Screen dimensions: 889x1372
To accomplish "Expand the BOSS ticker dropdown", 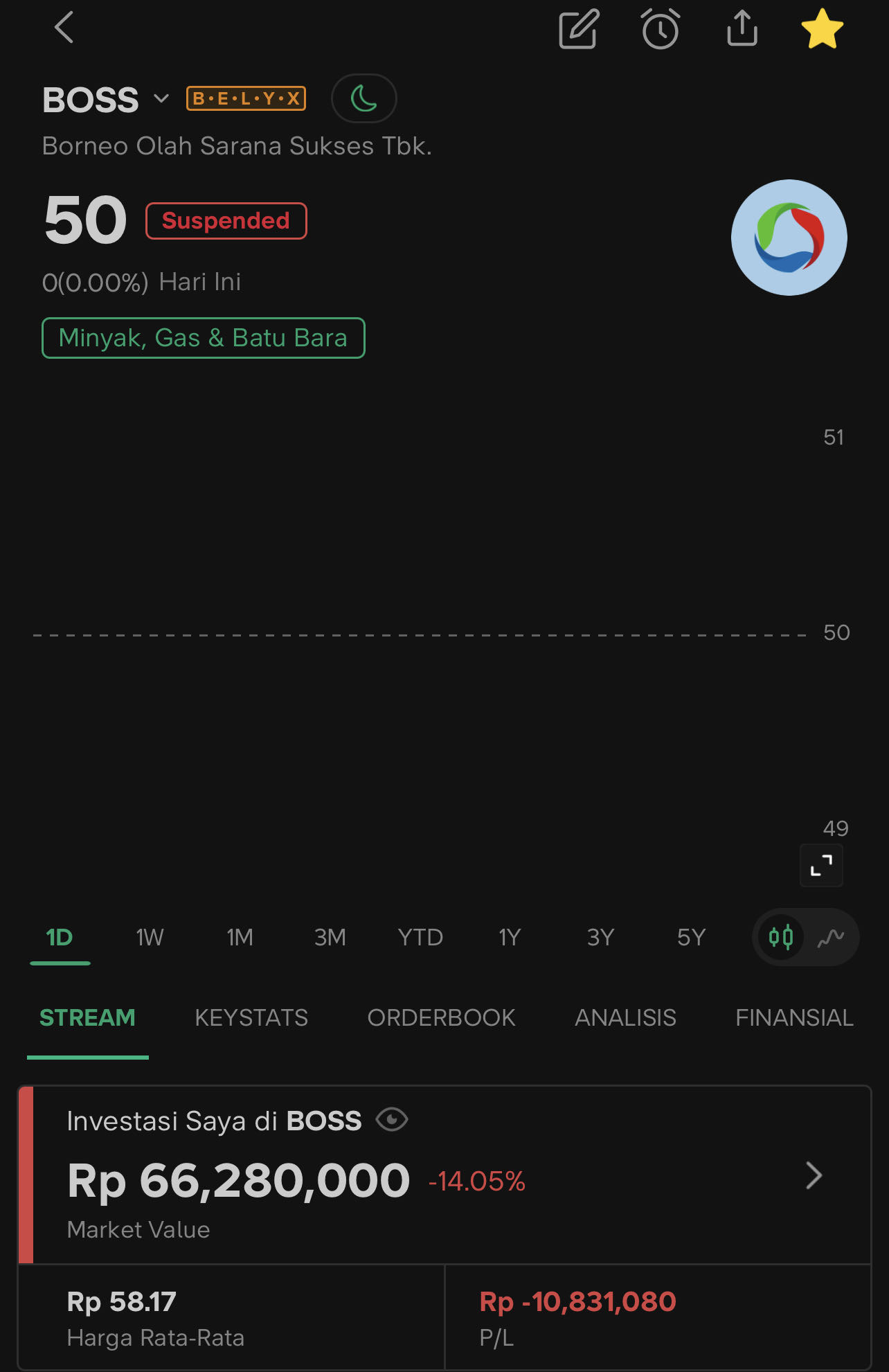I will 161,98.
